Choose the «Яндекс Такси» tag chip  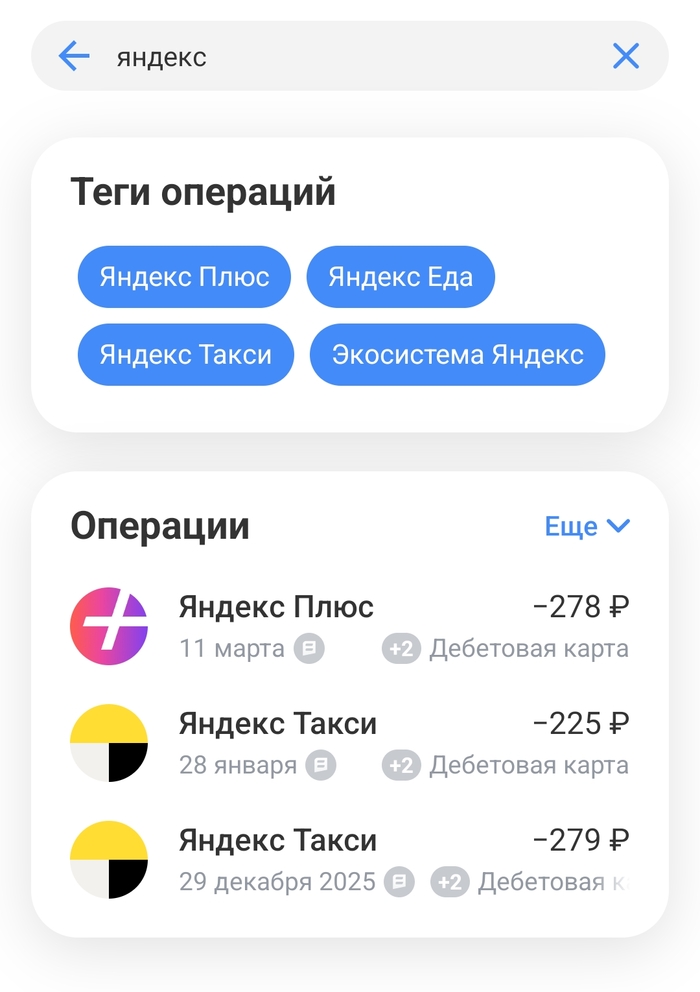(x=186, y=354)
